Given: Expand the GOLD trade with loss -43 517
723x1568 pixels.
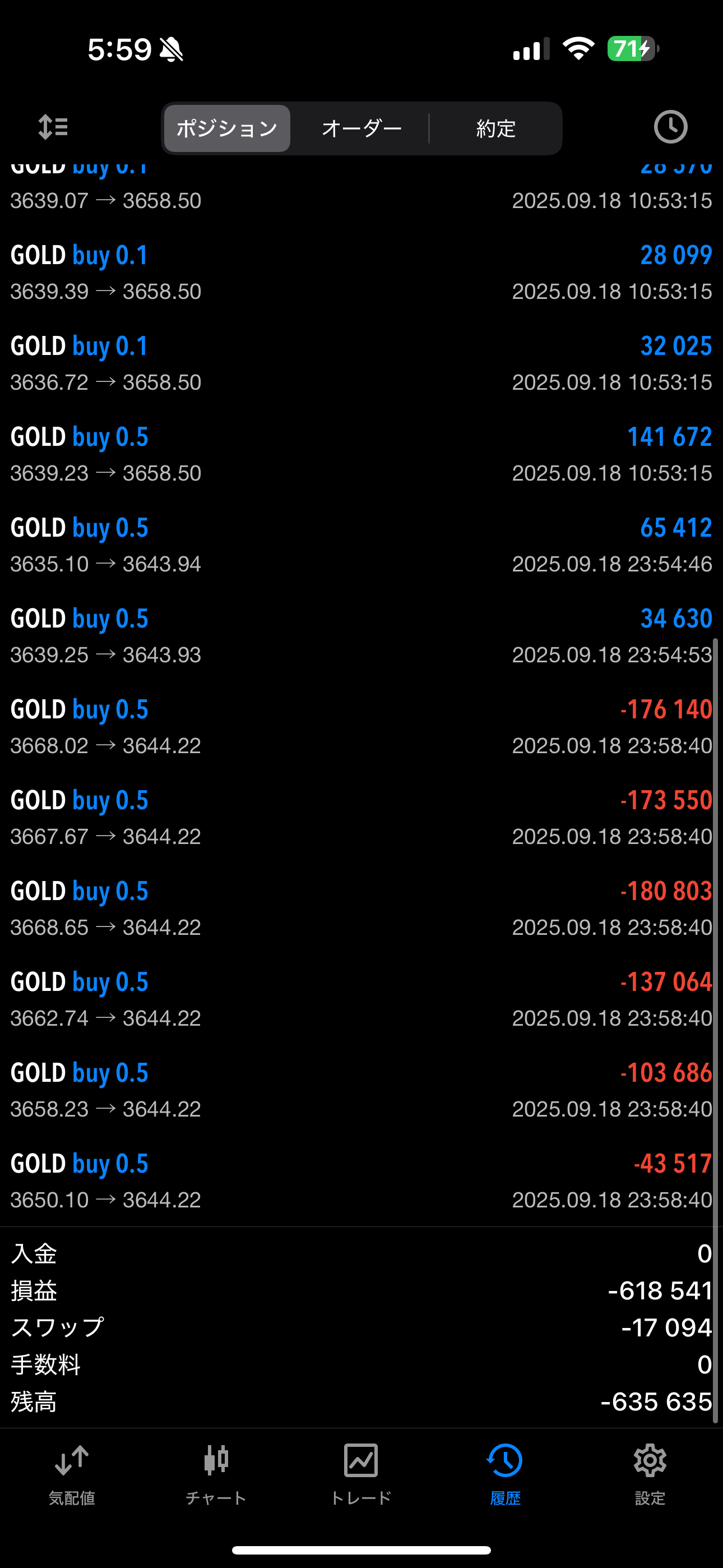Looking at the screenshot, I should click(361, 1181).
